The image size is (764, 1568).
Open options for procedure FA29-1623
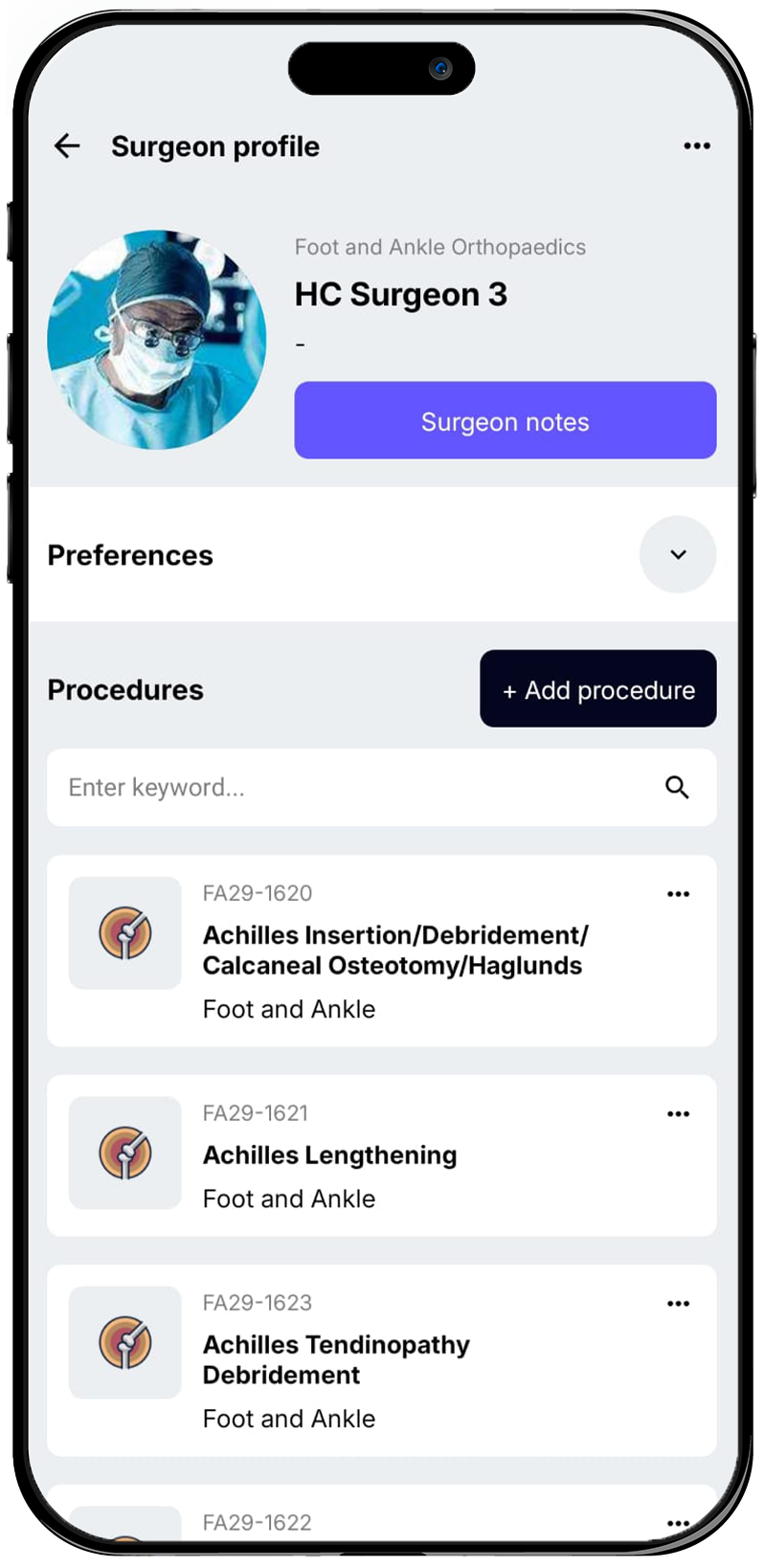pyautogui.click(x=678, y=1304)
